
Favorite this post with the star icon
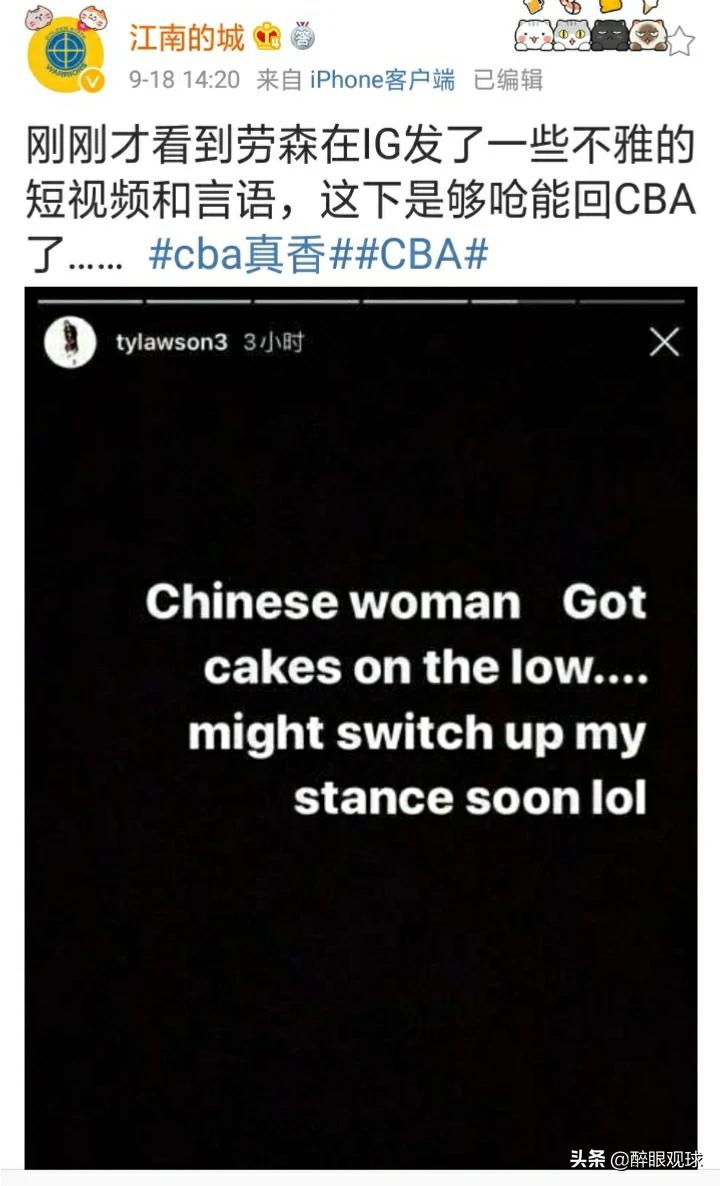(x=680, y=41)
